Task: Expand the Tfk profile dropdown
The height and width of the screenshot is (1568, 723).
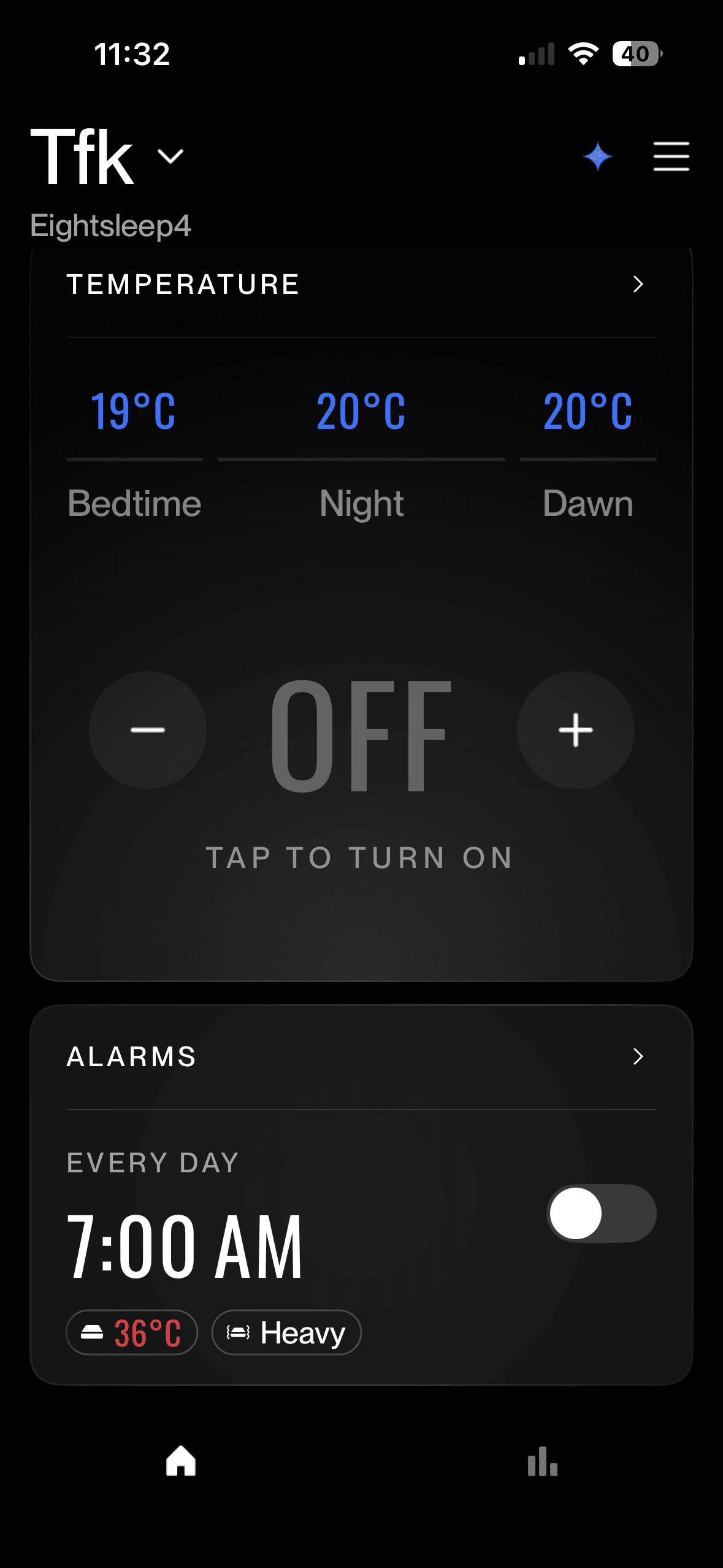Action: 170,157
